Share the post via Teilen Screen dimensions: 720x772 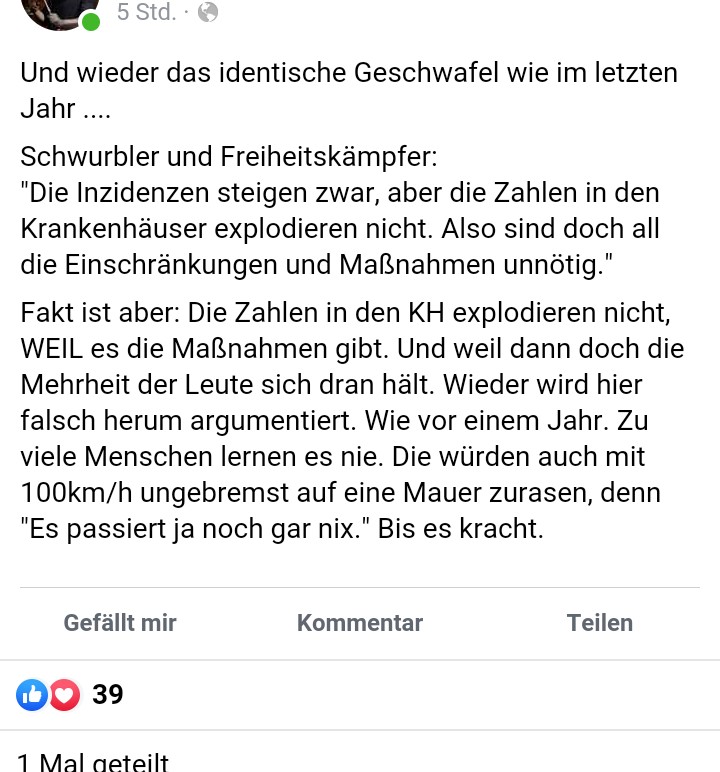click(600, 623)
